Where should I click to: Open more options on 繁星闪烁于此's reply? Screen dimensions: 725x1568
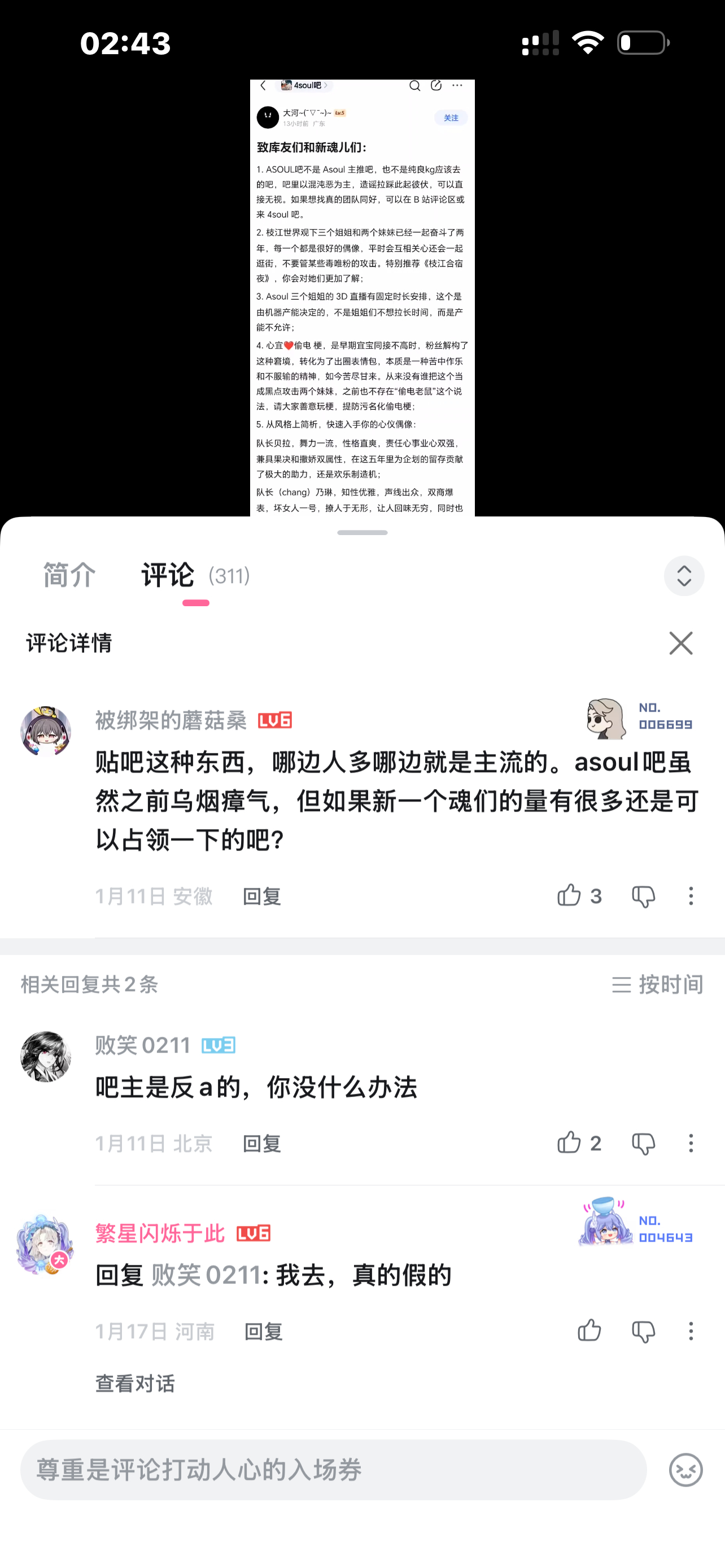691,1331
